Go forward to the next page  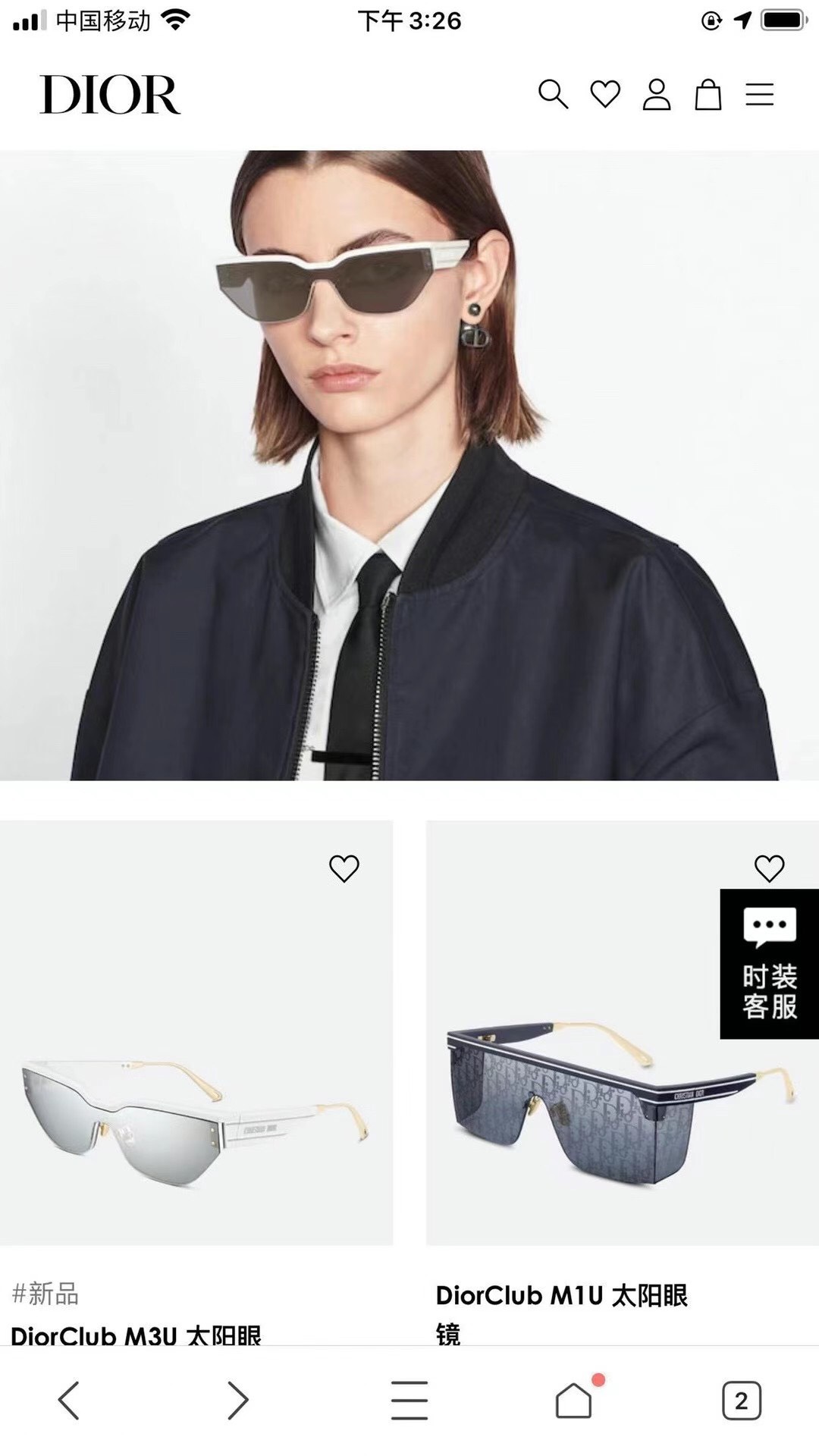[x=237, y=1400]
